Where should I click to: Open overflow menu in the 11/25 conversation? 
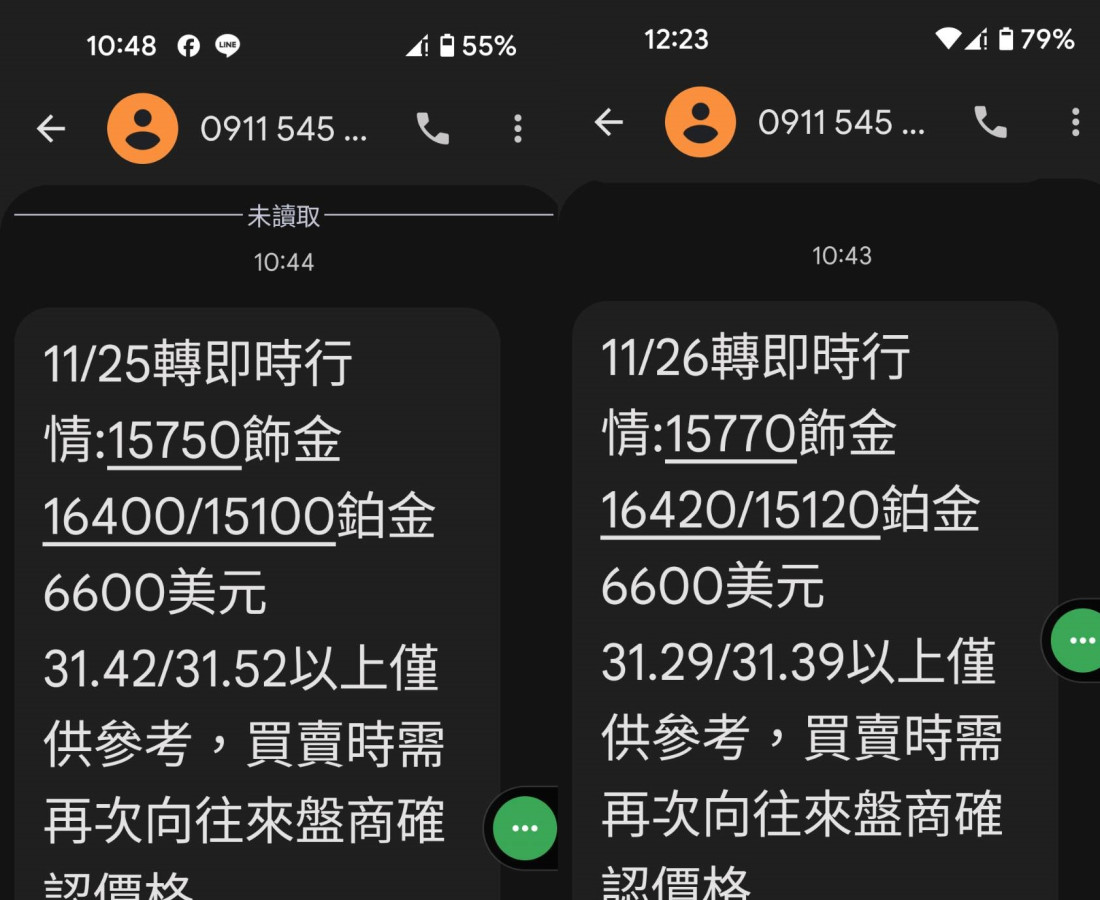pyautogui.click(x=517, y=128)
